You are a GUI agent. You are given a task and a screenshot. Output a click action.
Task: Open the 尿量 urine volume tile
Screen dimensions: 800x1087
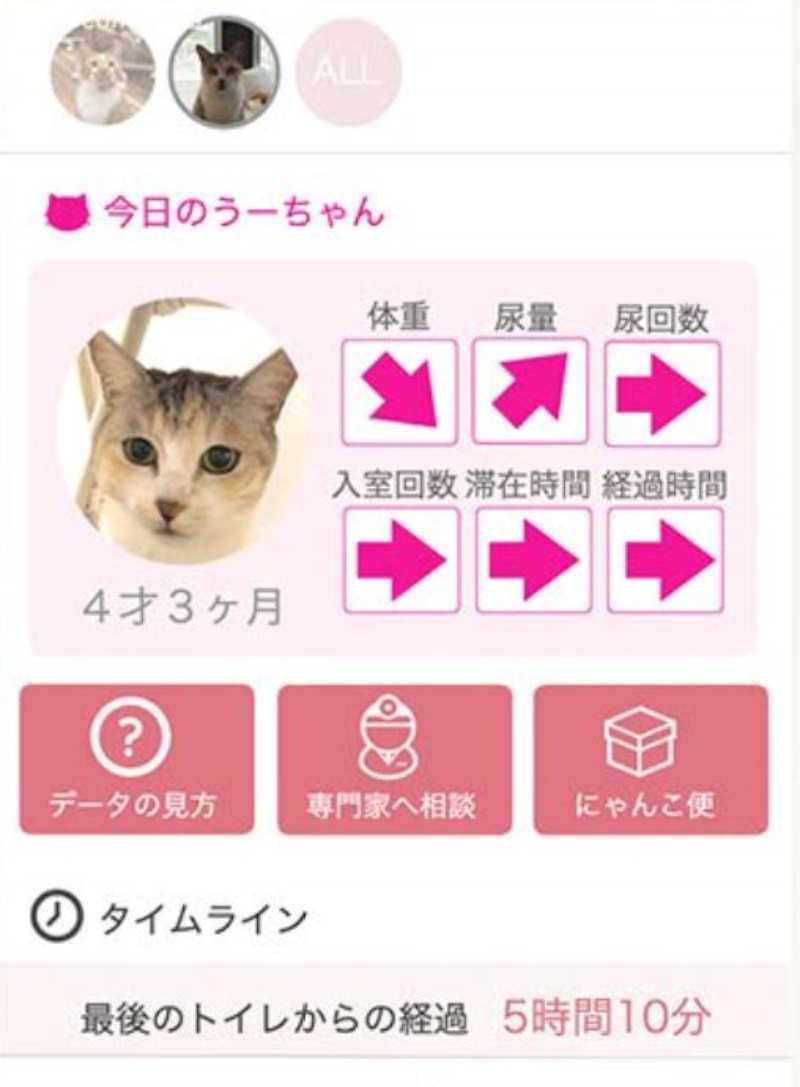click(530, 392)
